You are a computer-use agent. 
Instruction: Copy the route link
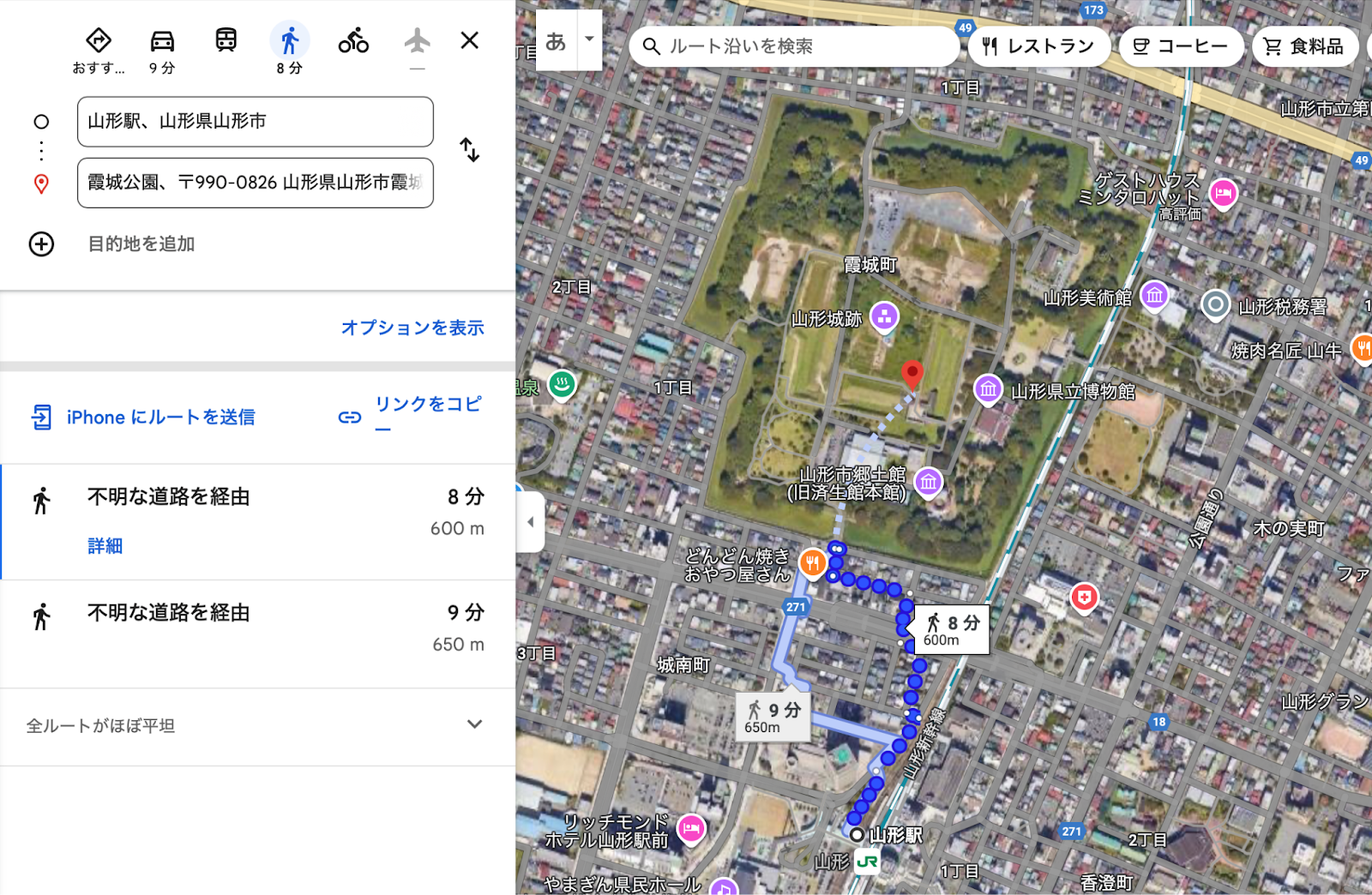tap(410, 416)
